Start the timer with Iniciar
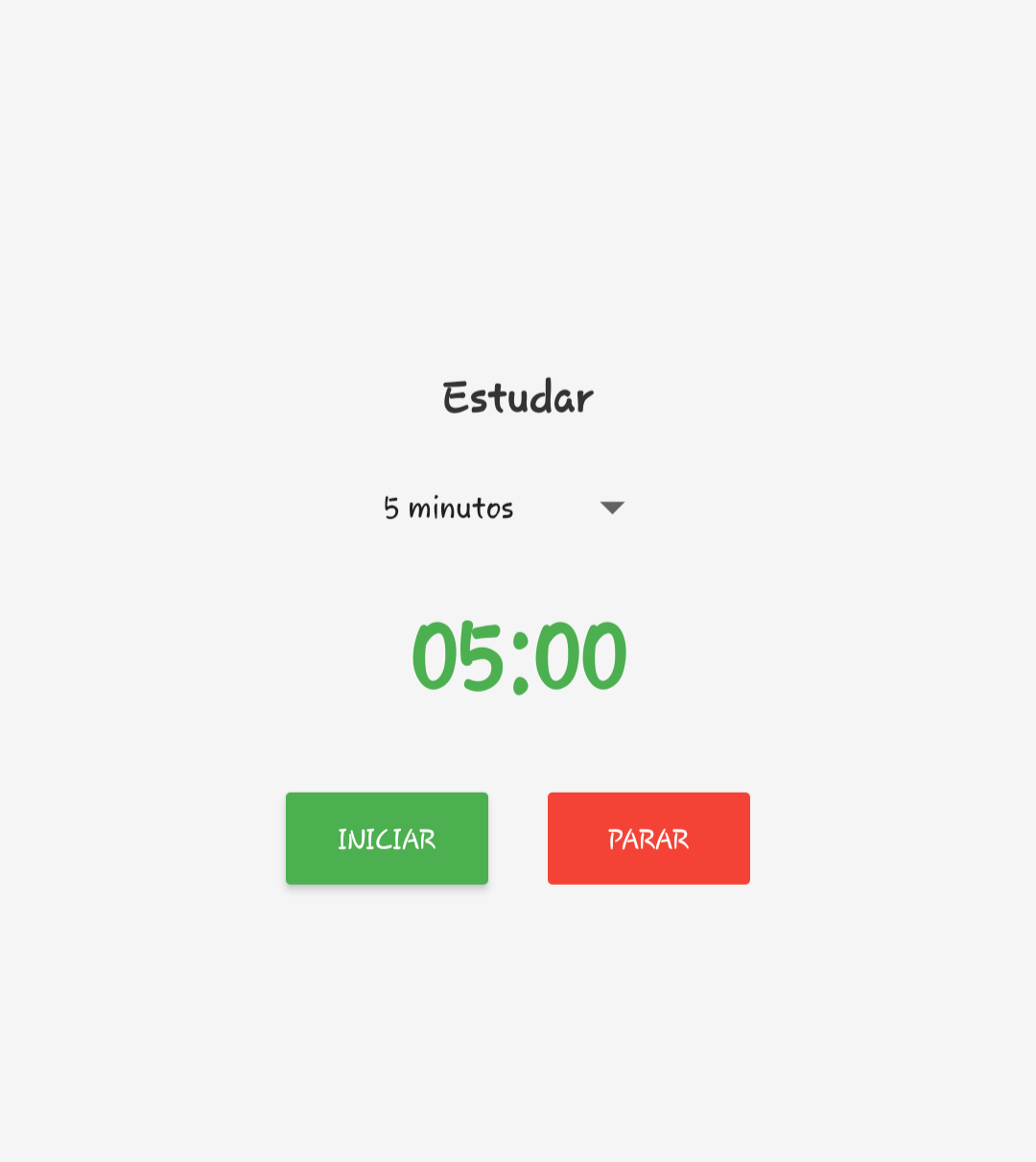Screen dimensions: 1036x1162 387,839
